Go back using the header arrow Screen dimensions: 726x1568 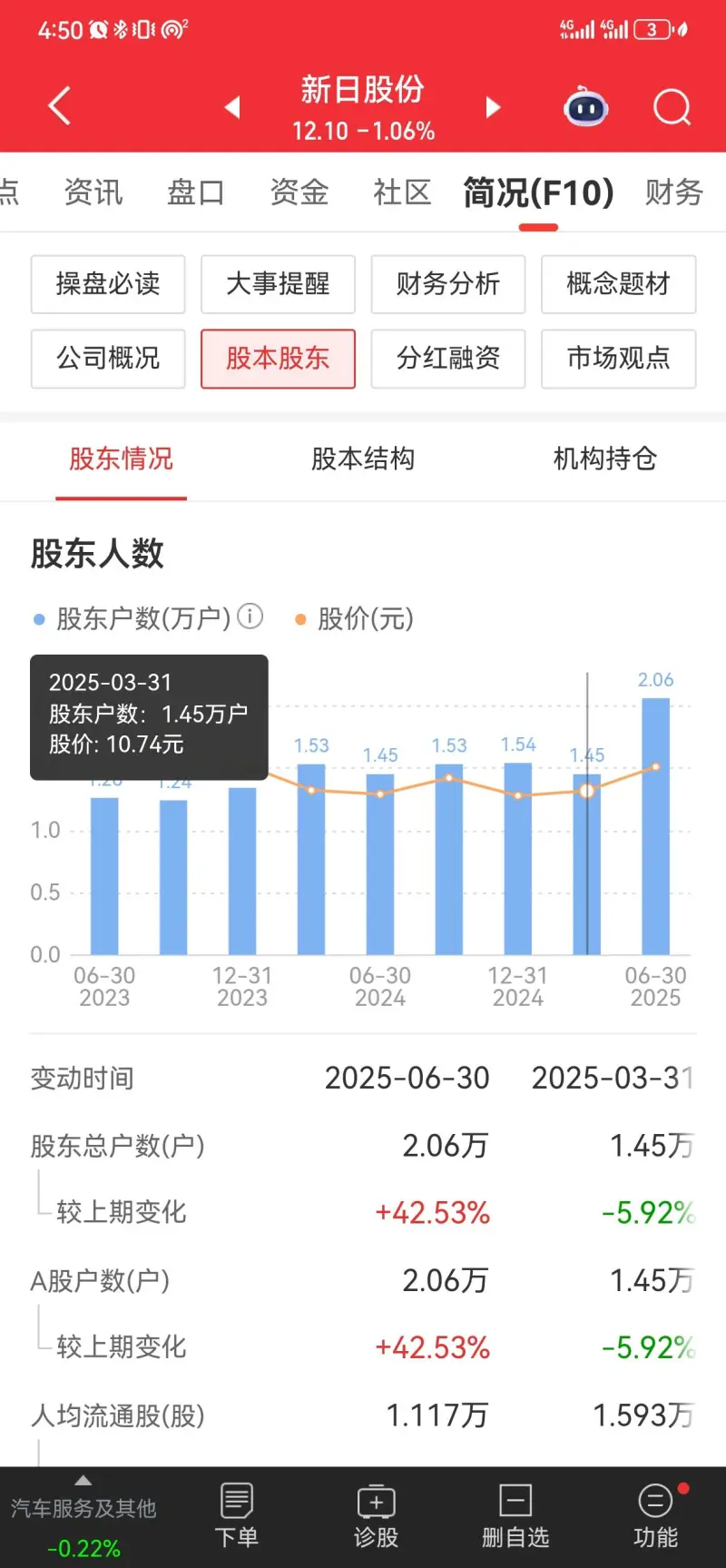pos(60,106)
